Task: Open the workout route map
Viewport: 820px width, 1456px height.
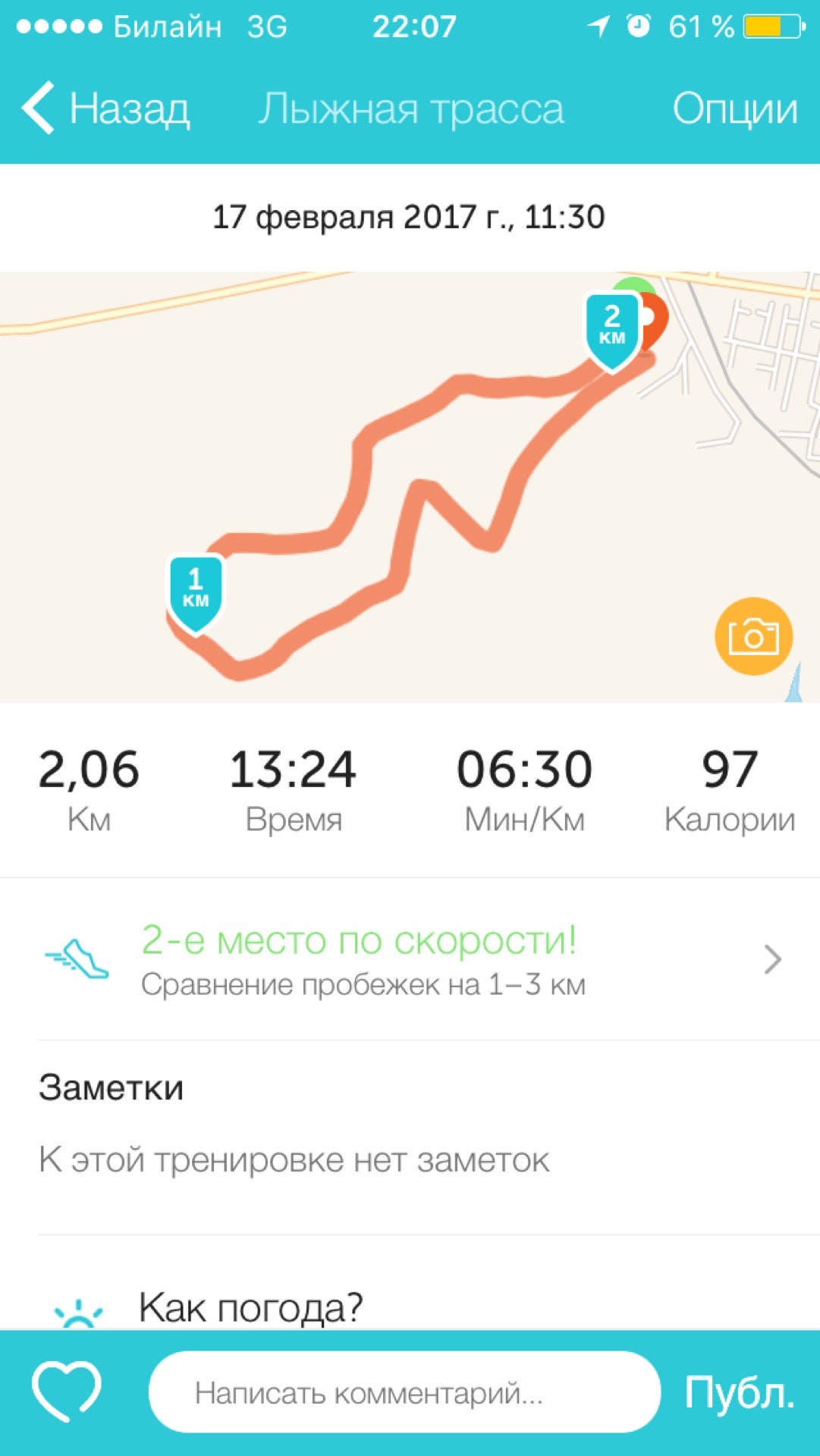Action: pyautogui.click(x=410, y=485)
